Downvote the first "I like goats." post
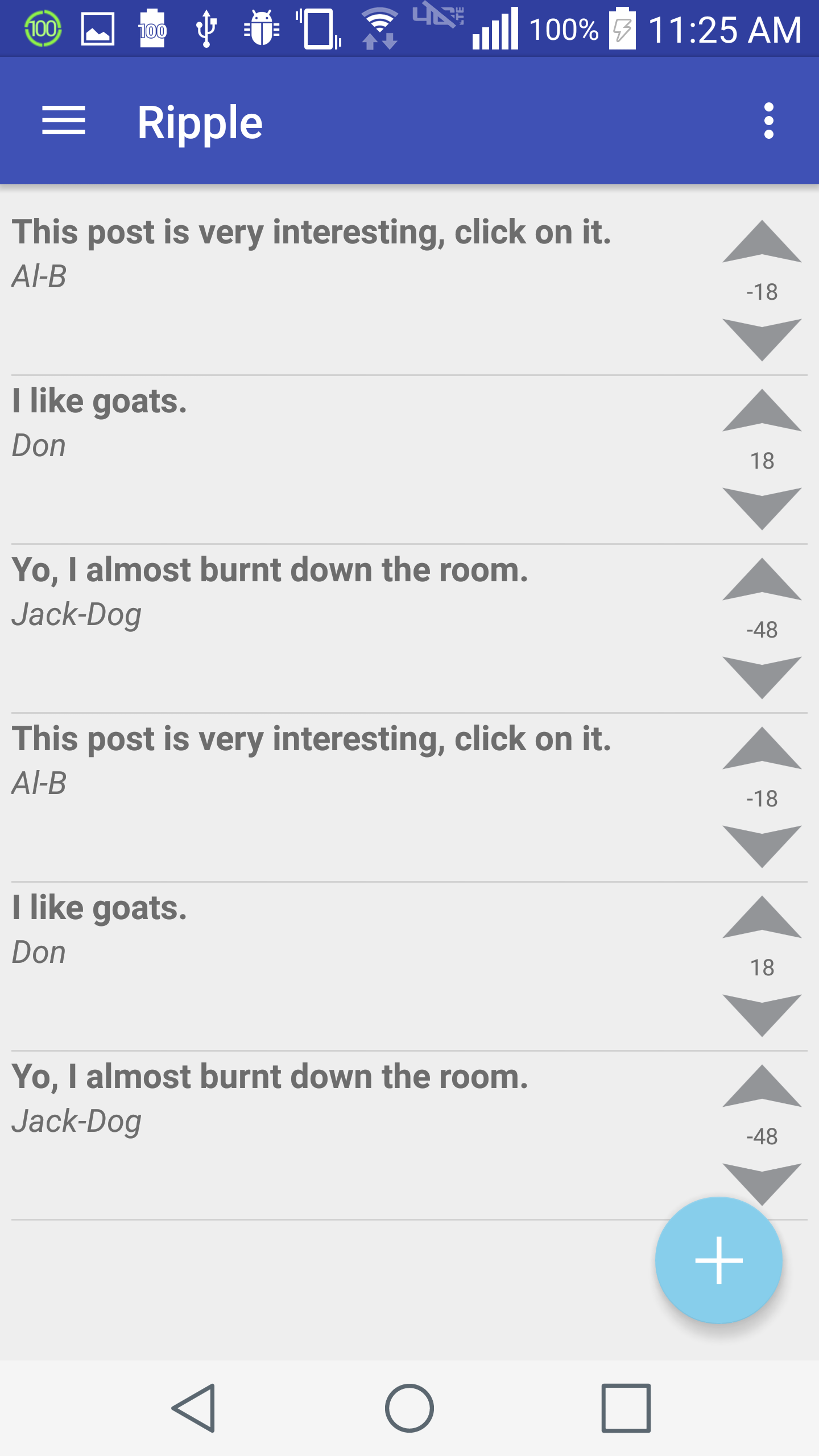This screenshot has width=819, height=1456. pos(762,507)
